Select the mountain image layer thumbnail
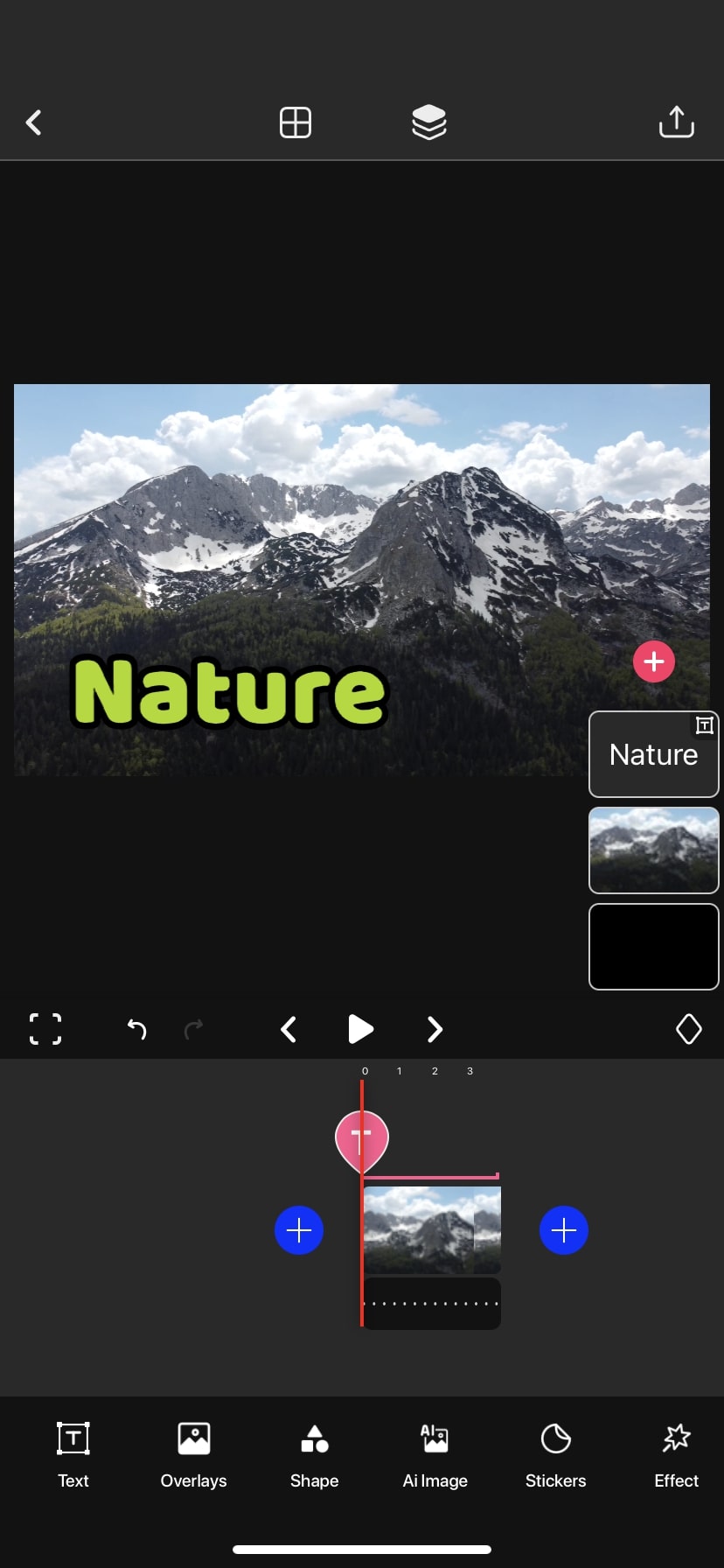Viewport: 724px width, 1568px height. click(x=653, y=850)
